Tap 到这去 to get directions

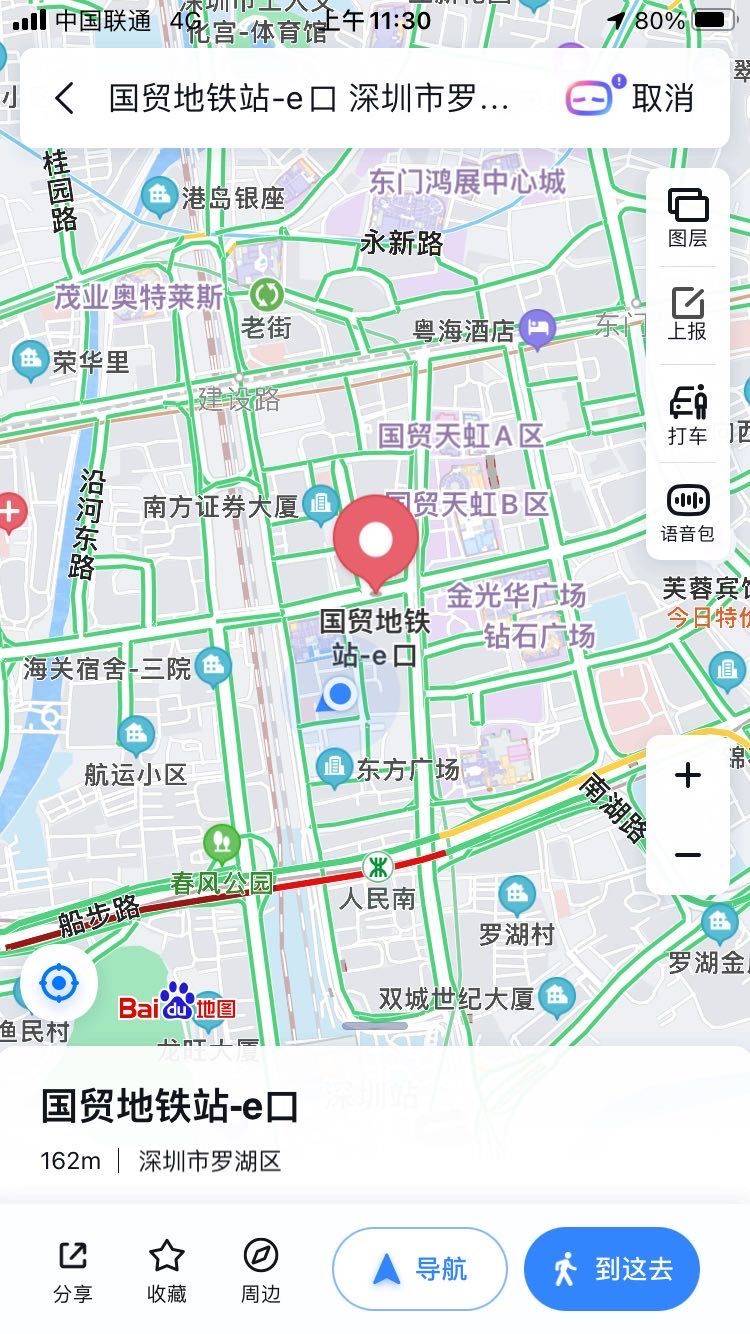[x=612, y=1269]
